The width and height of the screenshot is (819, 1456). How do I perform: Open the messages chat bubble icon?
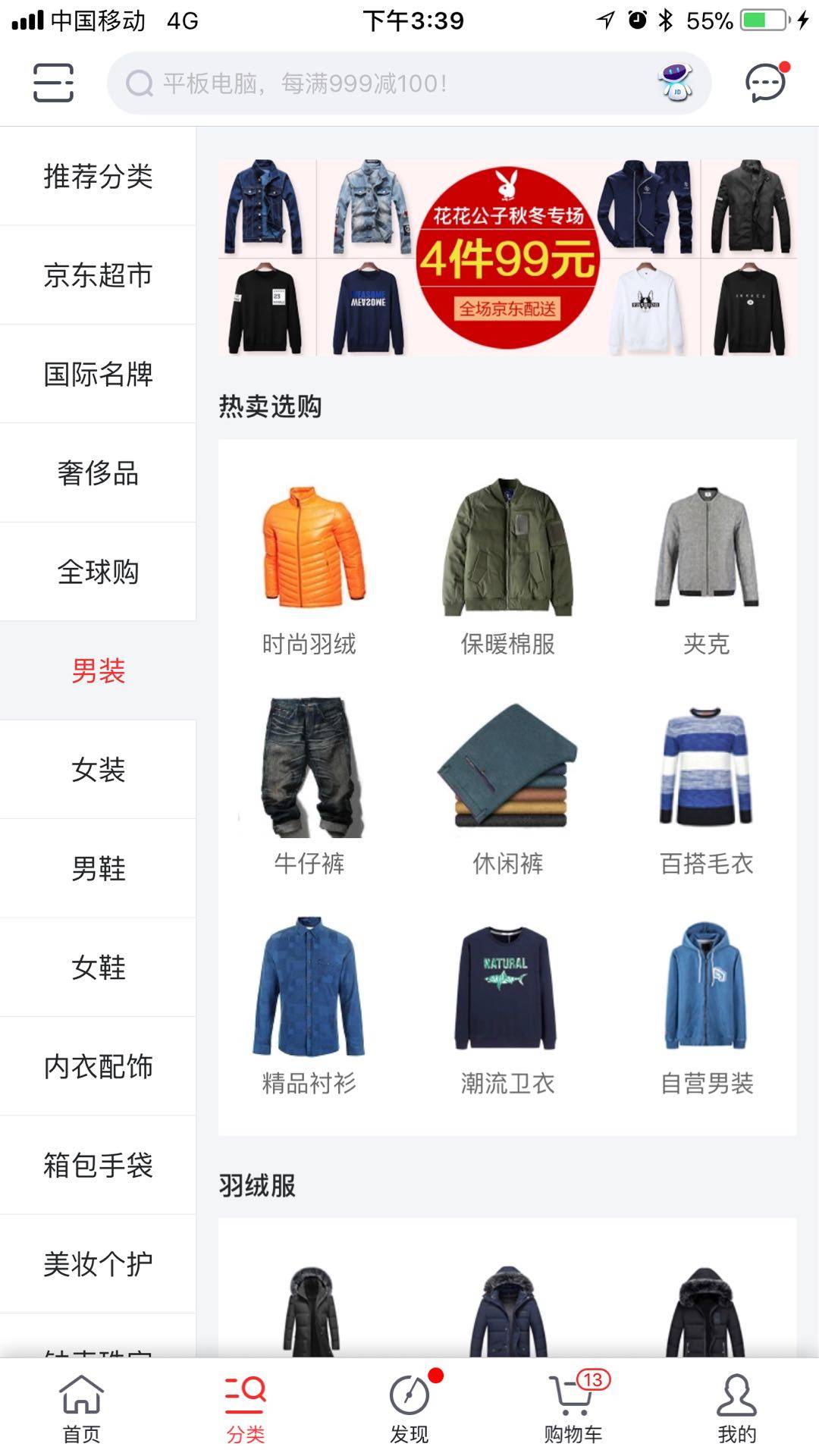pos(766,83)
